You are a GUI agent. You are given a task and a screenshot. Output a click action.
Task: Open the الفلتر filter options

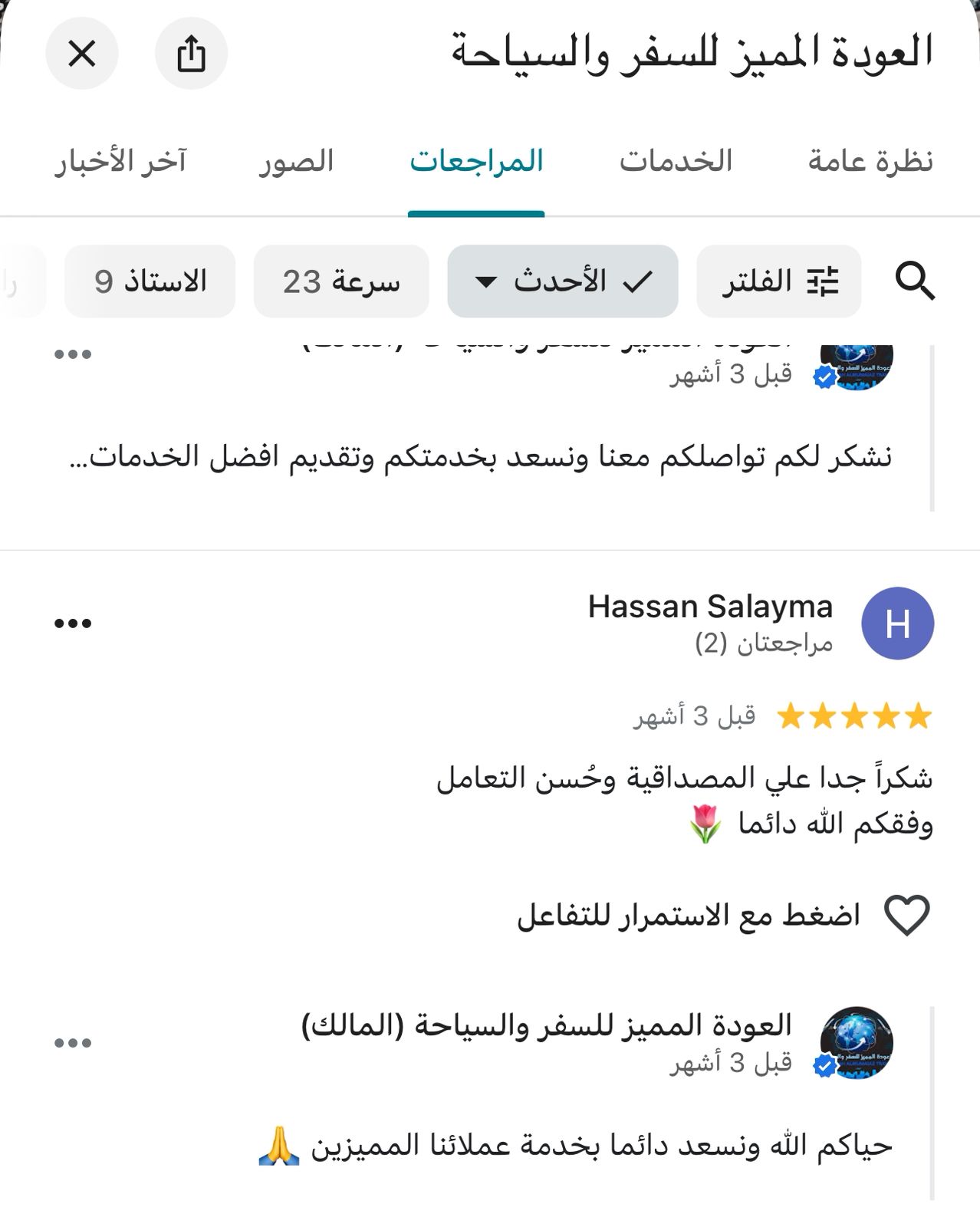tap(778, 281)
